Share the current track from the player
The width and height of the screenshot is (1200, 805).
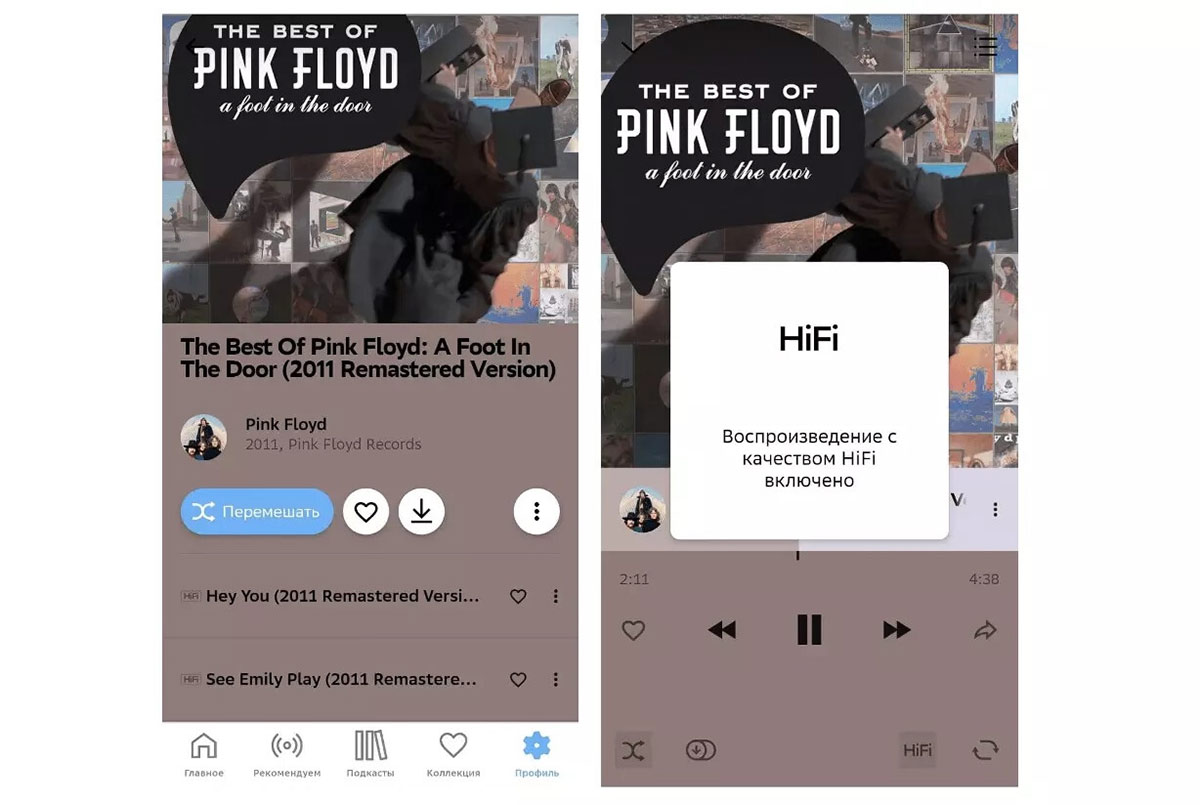(985, 630)
